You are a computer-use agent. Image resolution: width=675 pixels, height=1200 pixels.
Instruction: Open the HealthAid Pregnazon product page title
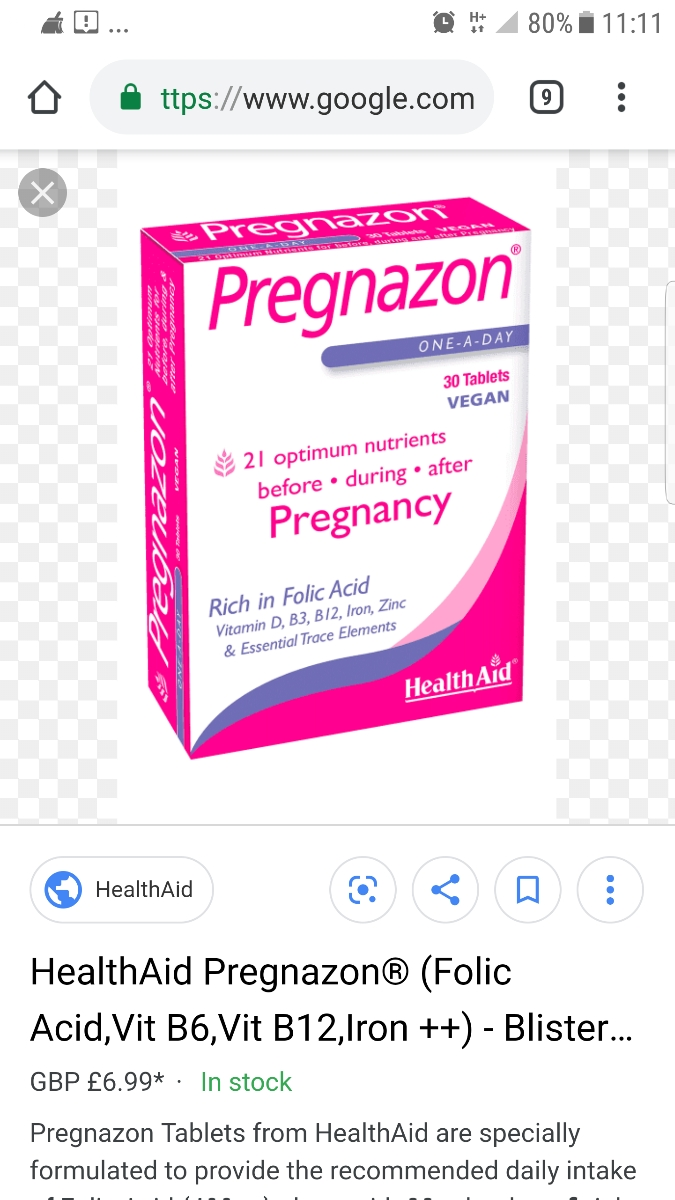click(330, 999)
